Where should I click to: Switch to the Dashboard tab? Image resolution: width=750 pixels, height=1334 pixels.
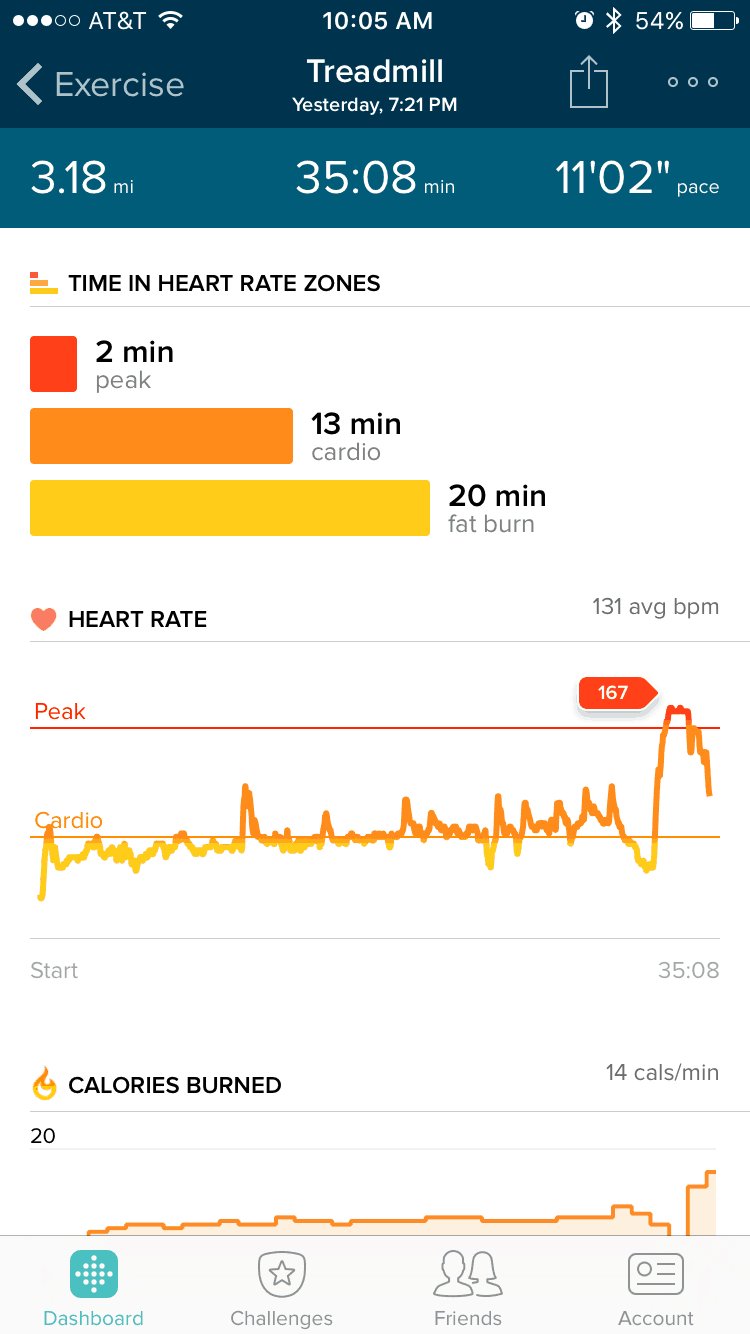[94, 1289]
